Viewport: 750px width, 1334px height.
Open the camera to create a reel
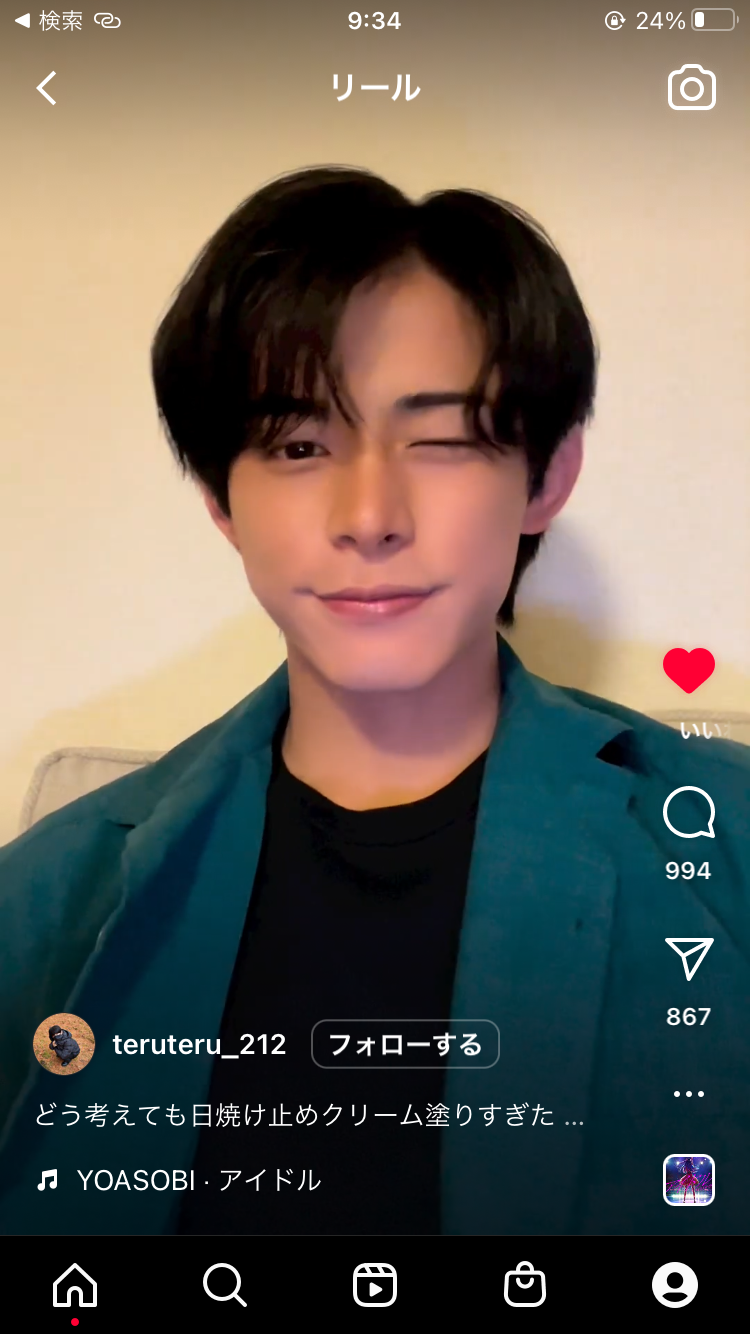click(x=692, y=88)
